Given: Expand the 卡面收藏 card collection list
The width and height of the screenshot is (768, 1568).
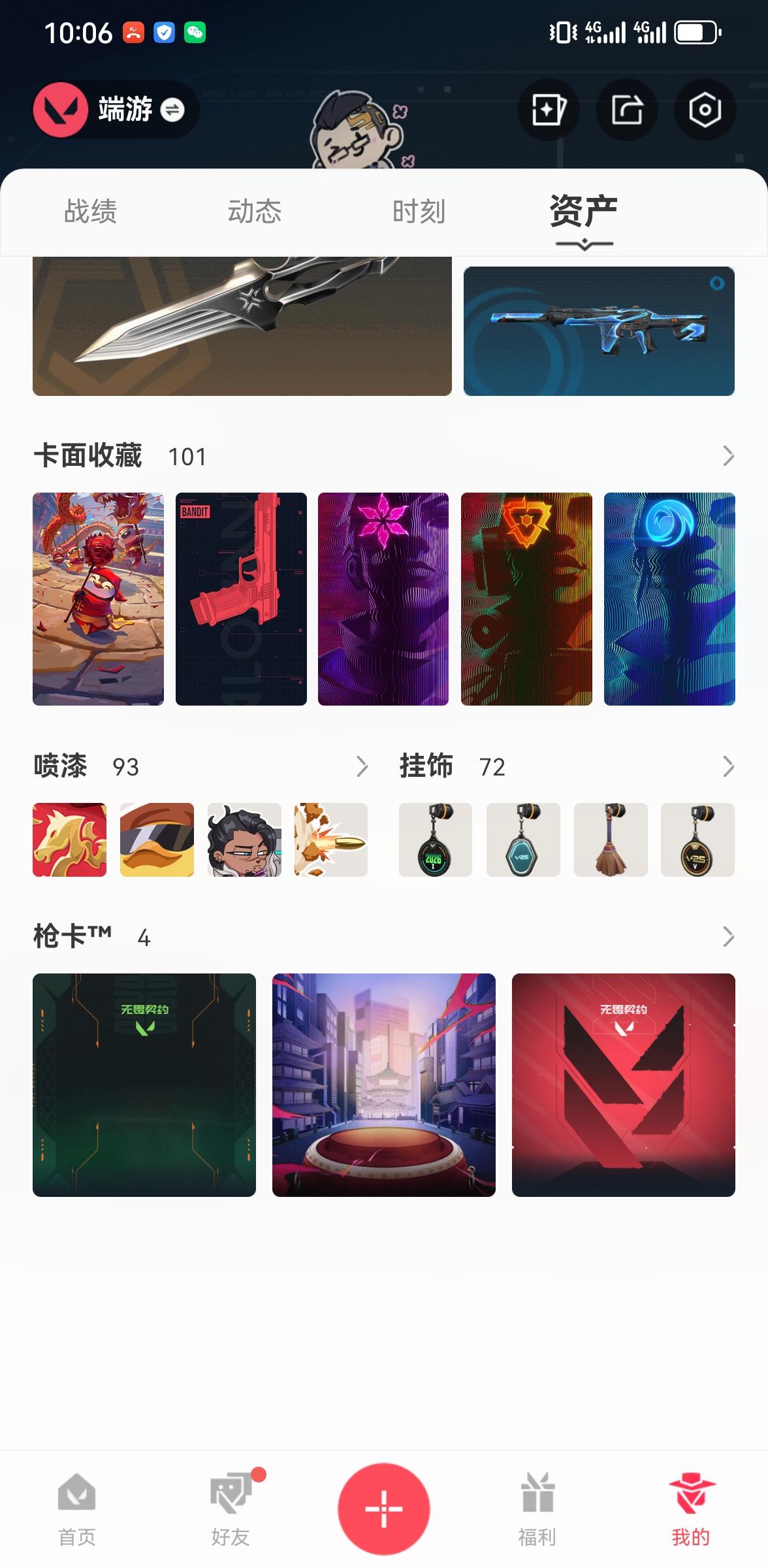Looking at the screenshot, I should pos(729,456).
